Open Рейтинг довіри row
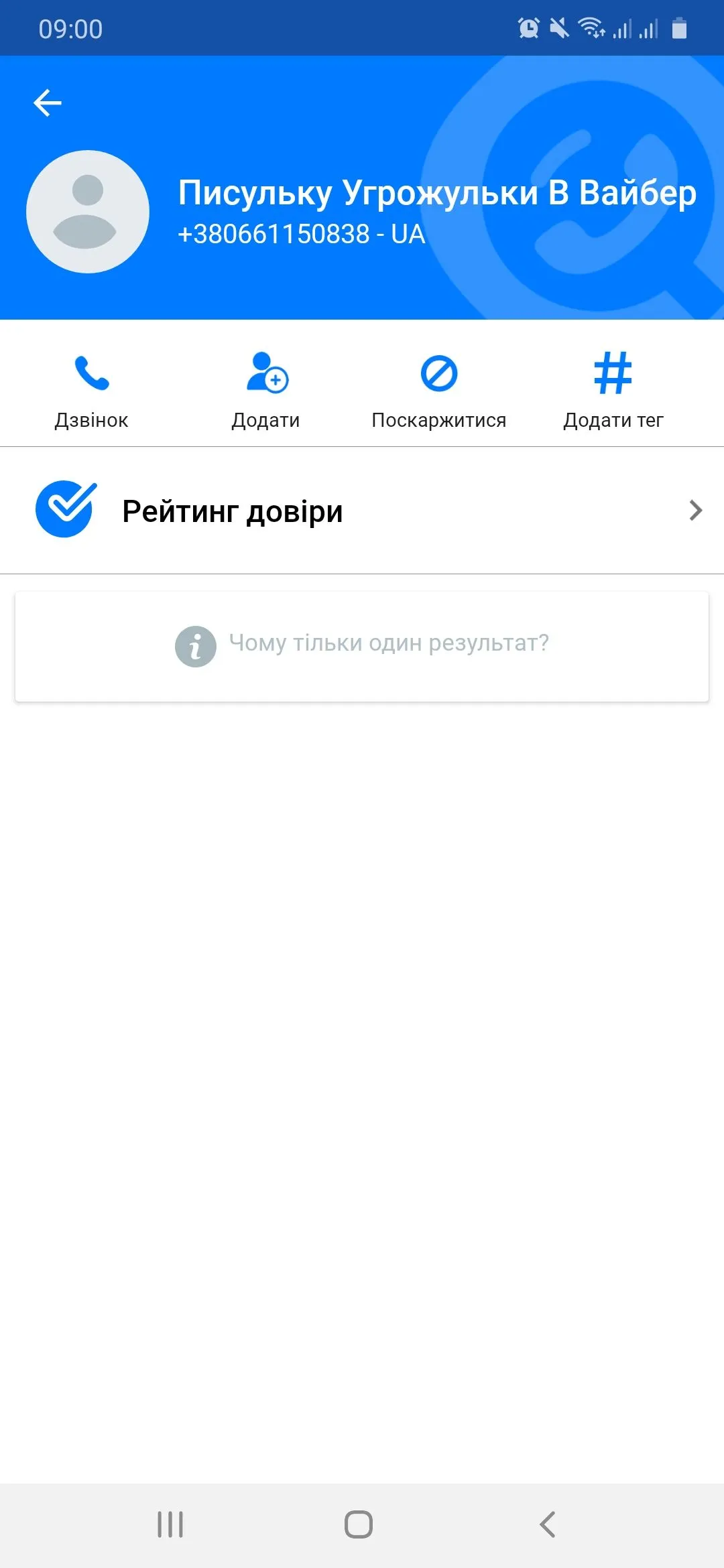The height and width of the screenshot is (1568, 724). (362, 511)
